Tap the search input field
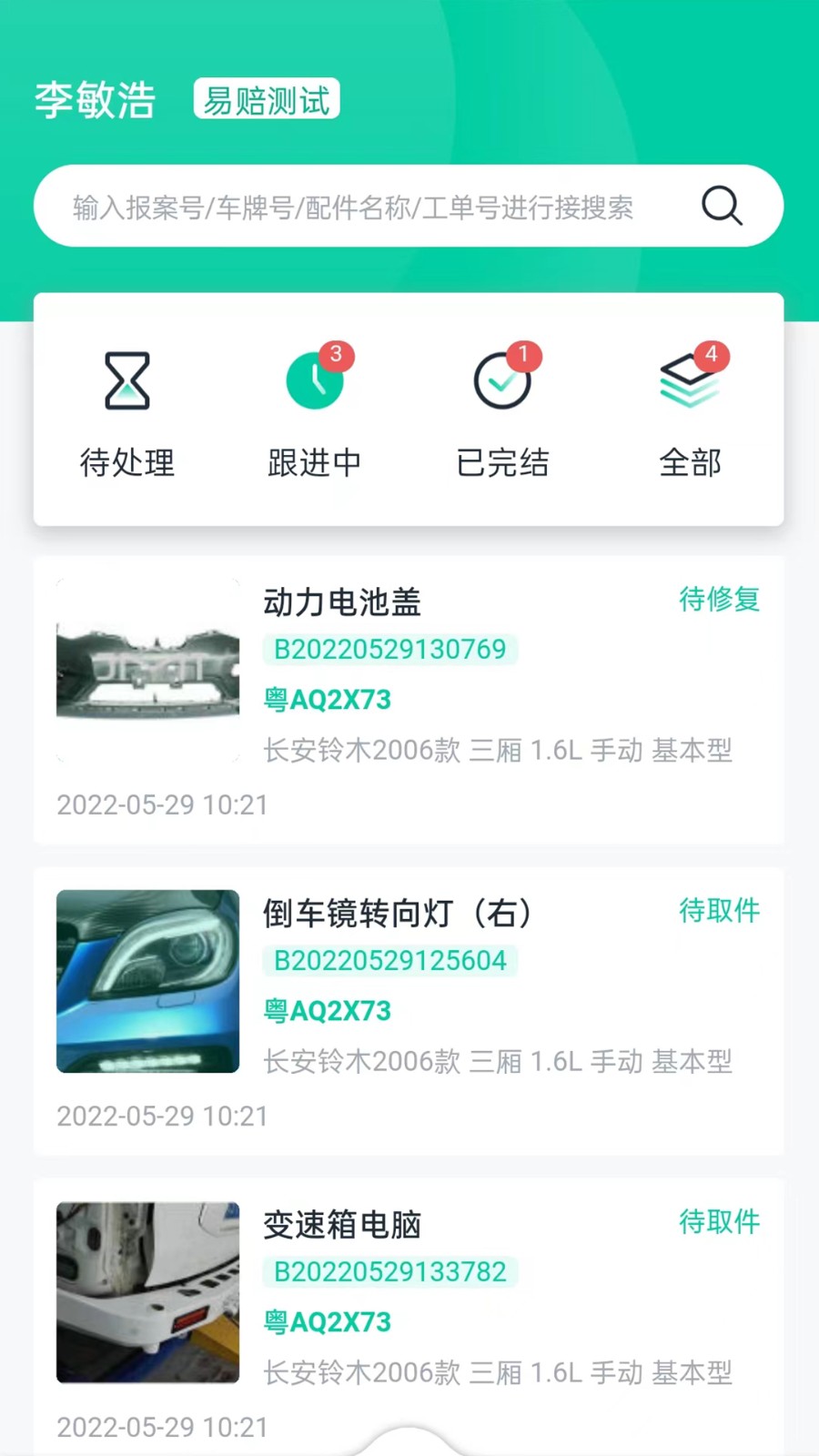The height and width of the screenshot is (1456, 819). [x=364, y=207]
